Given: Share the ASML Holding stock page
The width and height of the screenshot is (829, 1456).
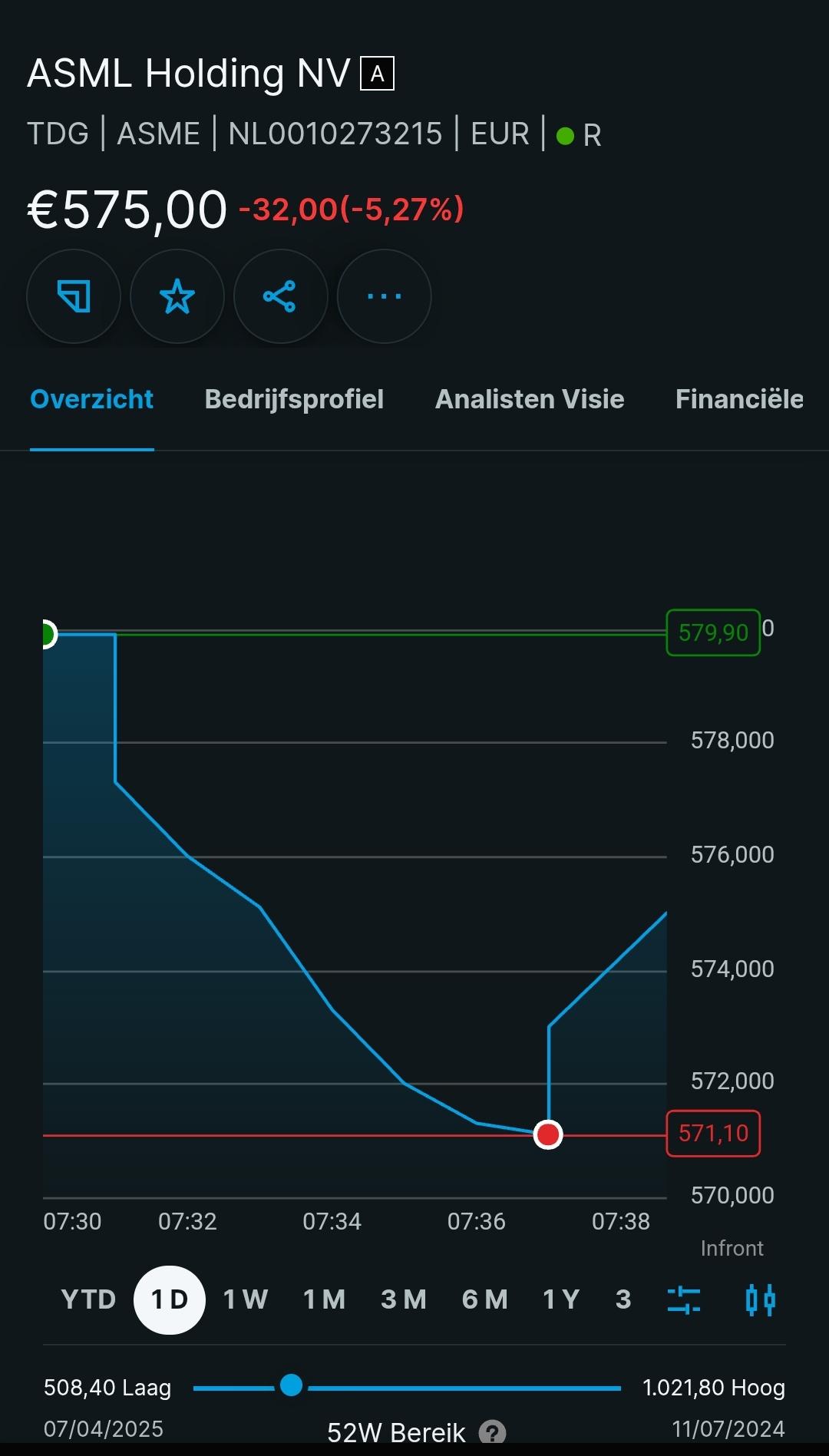Looking at the screenshot, I should (x=280, y=296).
